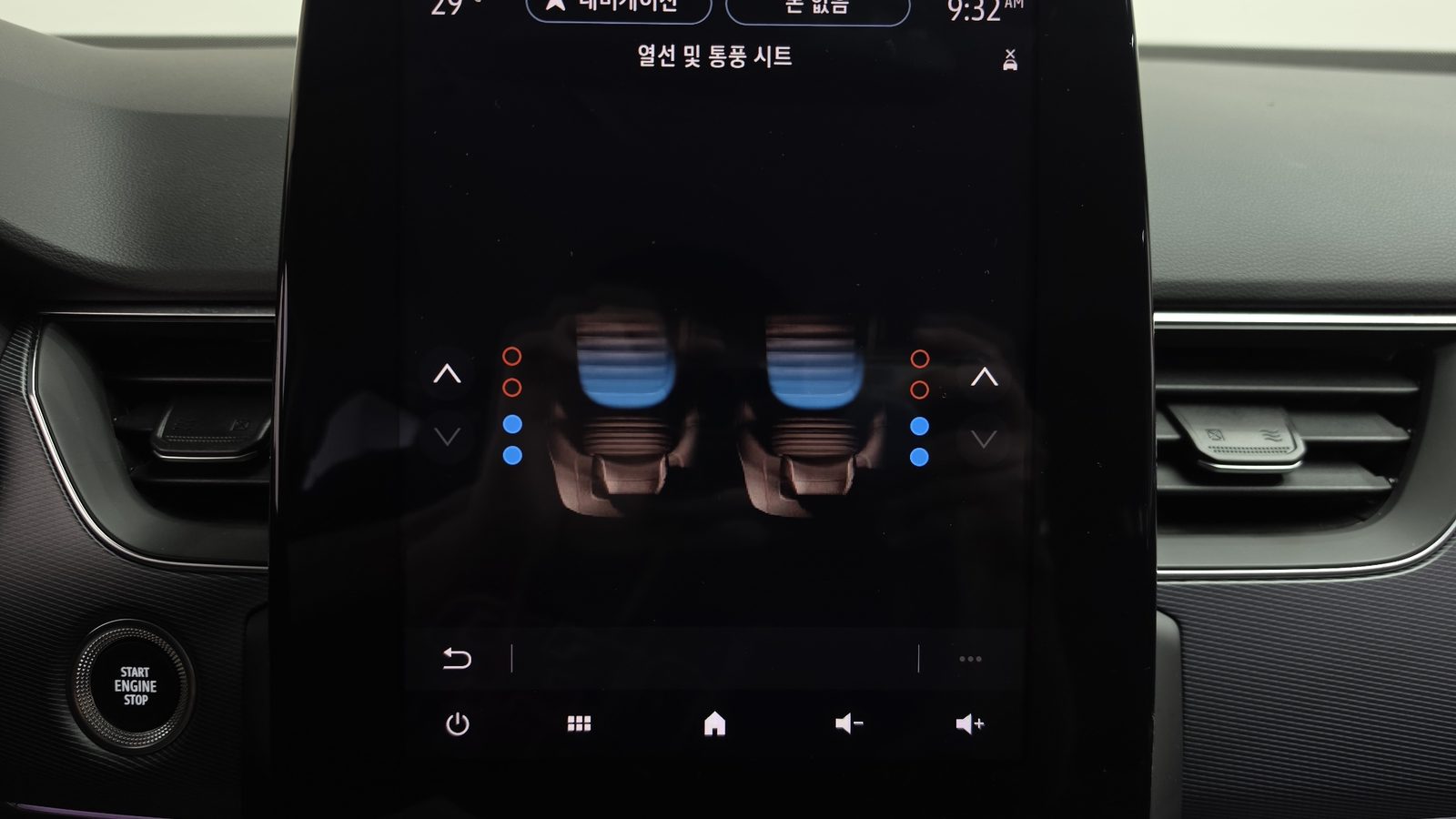Open the three-dot more options

tap(970, 659)
